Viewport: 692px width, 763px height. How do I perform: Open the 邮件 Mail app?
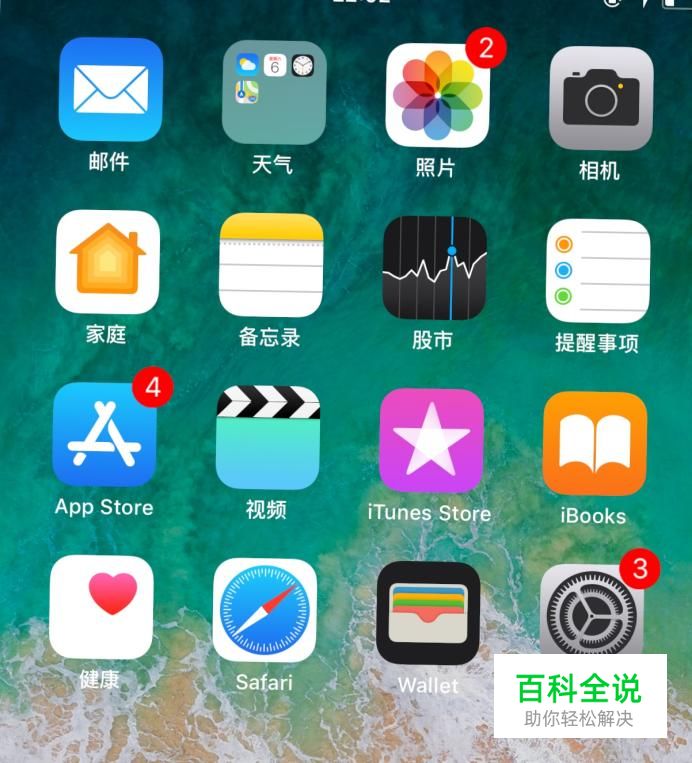(x=110, y=90)
